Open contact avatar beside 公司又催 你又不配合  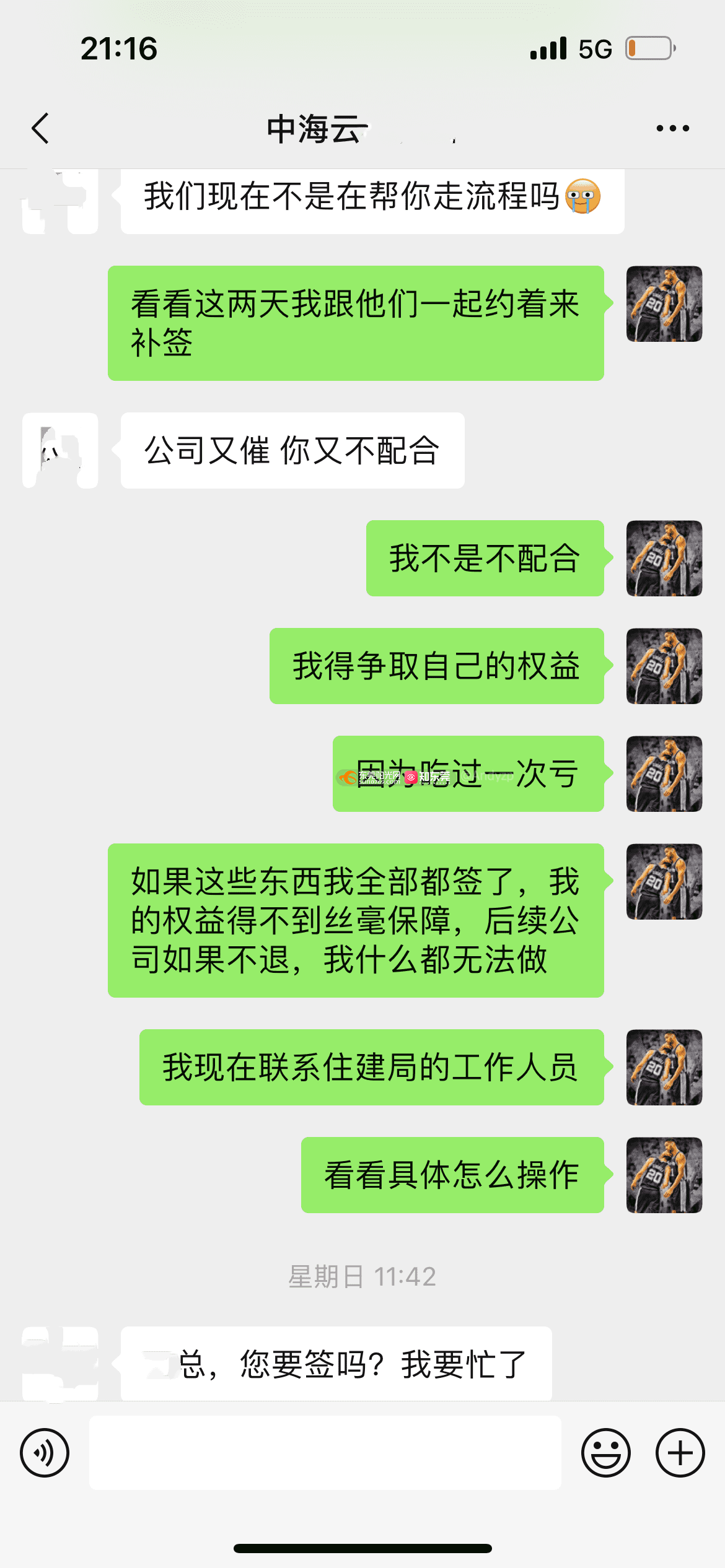click(60, 450)
